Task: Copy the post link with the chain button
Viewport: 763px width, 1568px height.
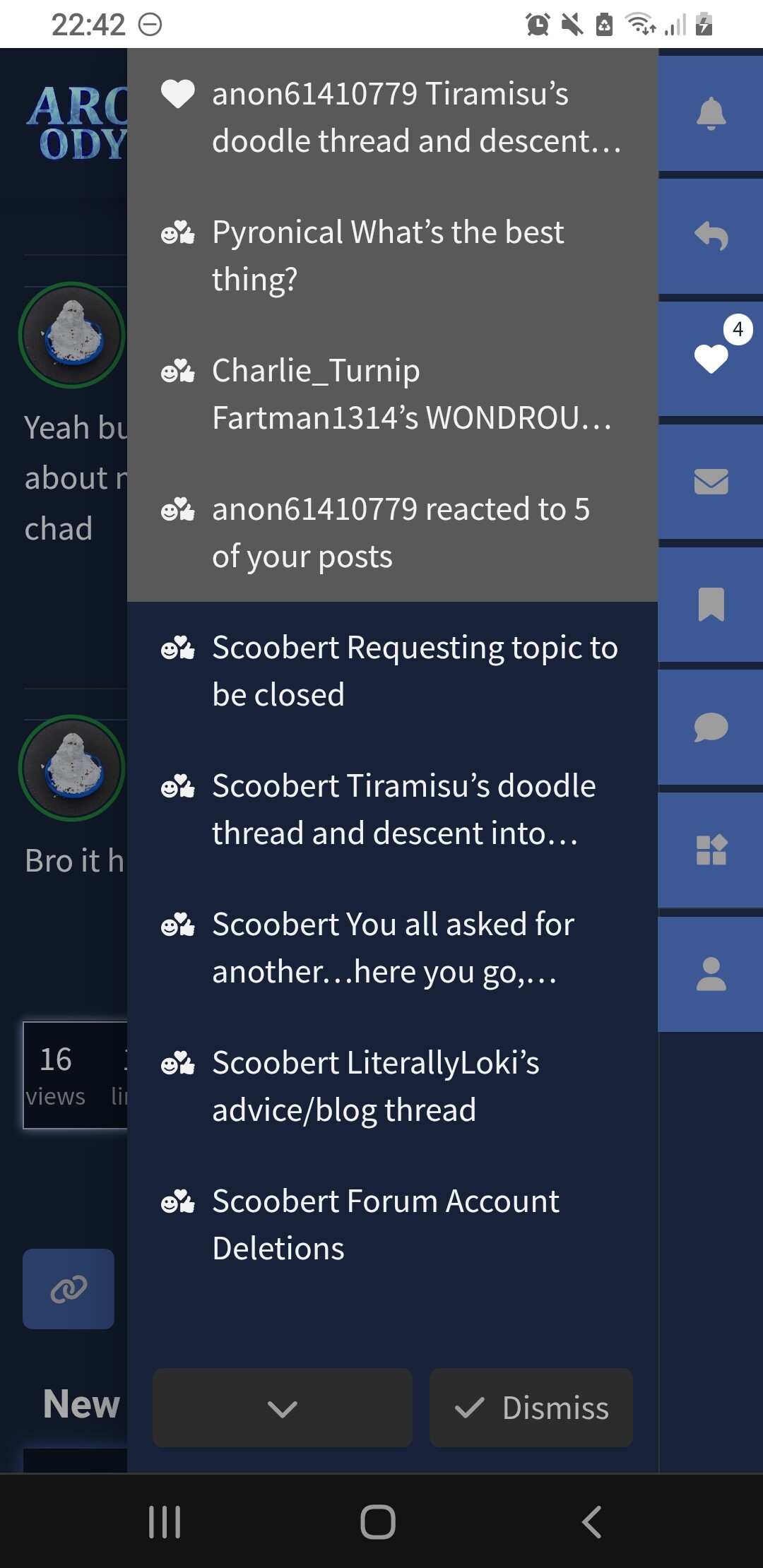Action: coord(69,1289)
